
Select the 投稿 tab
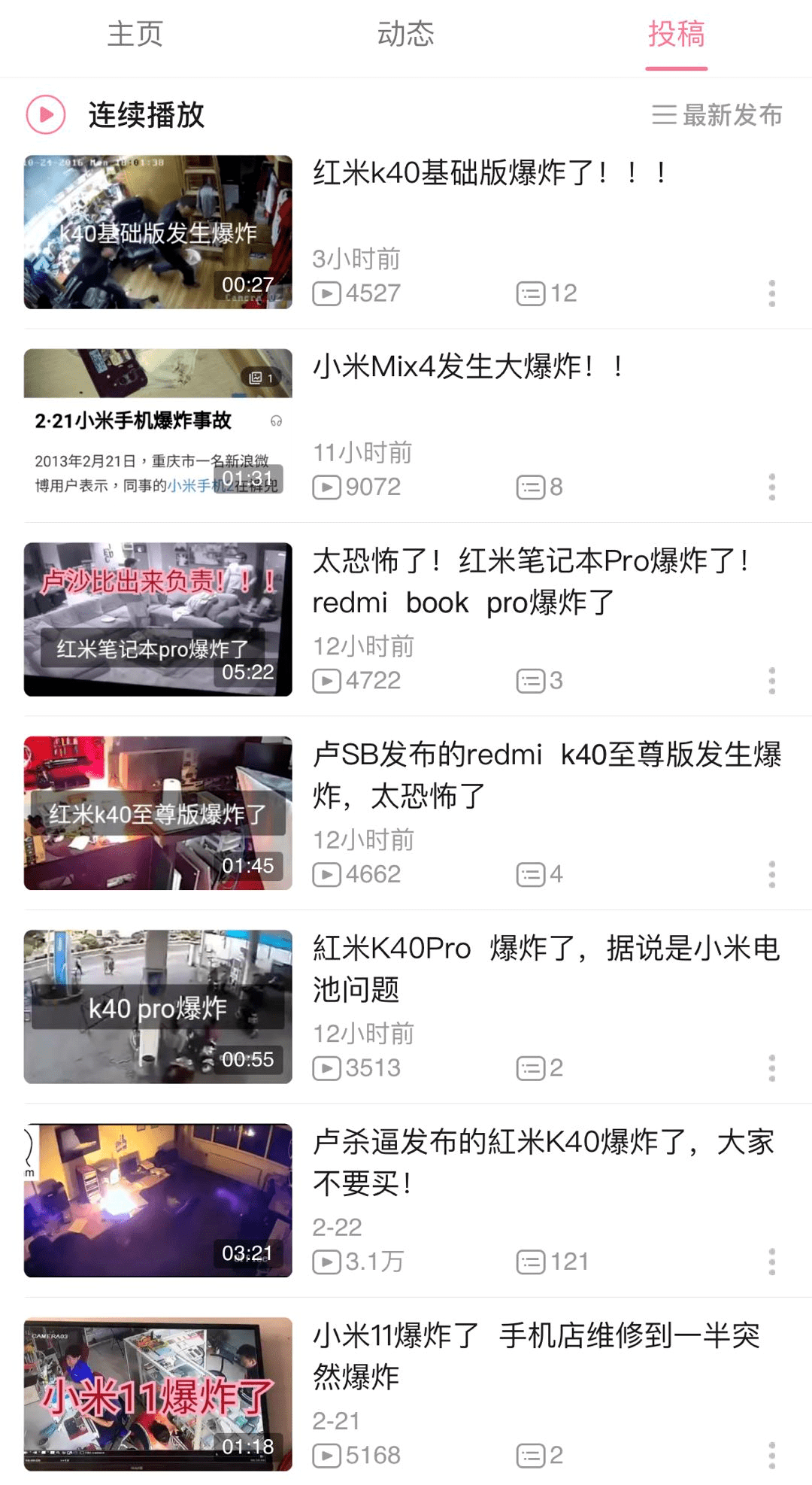coord(676,35)
